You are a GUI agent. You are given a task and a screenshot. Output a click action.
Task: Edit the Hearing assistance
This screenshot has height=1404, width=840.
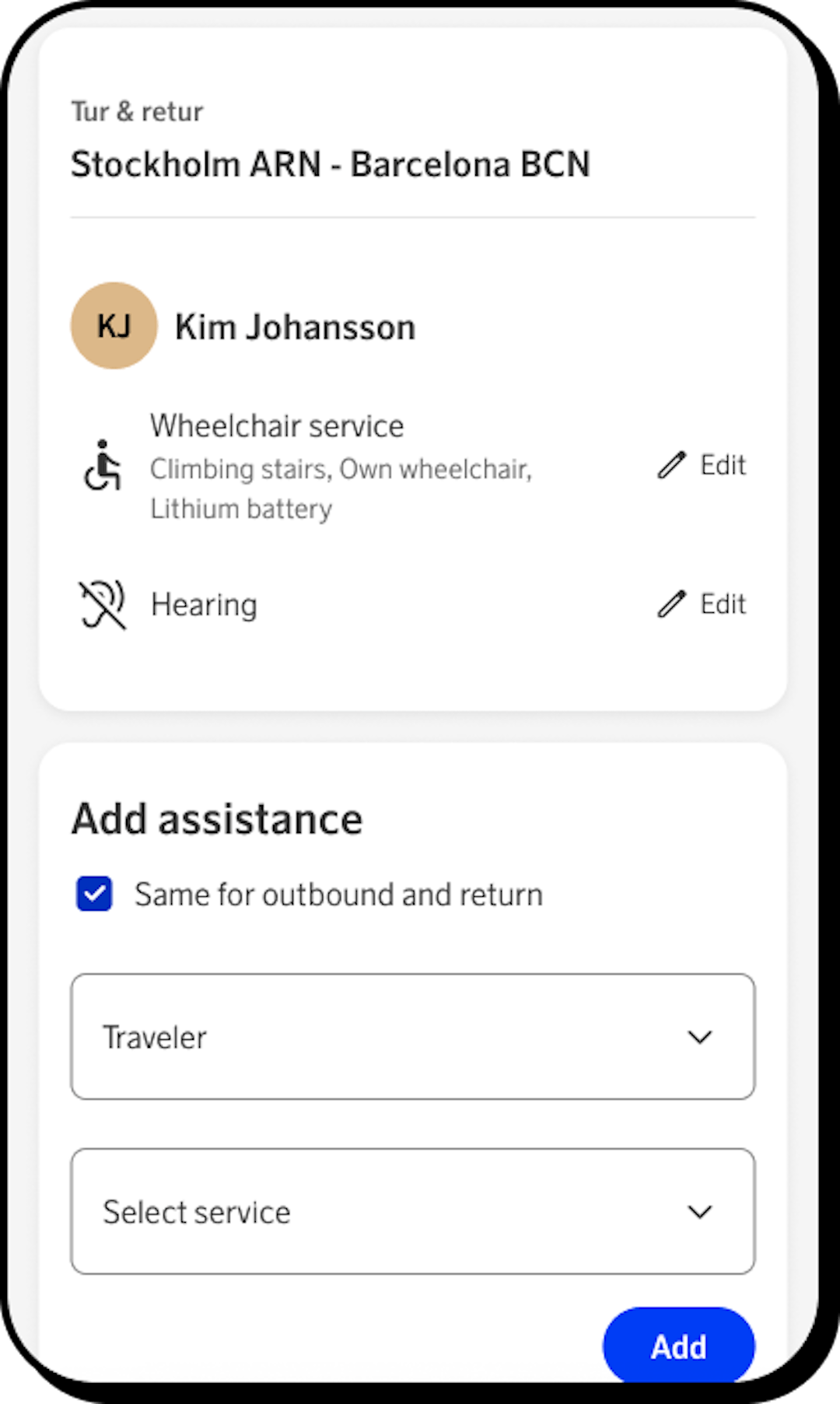click(702, 604)
